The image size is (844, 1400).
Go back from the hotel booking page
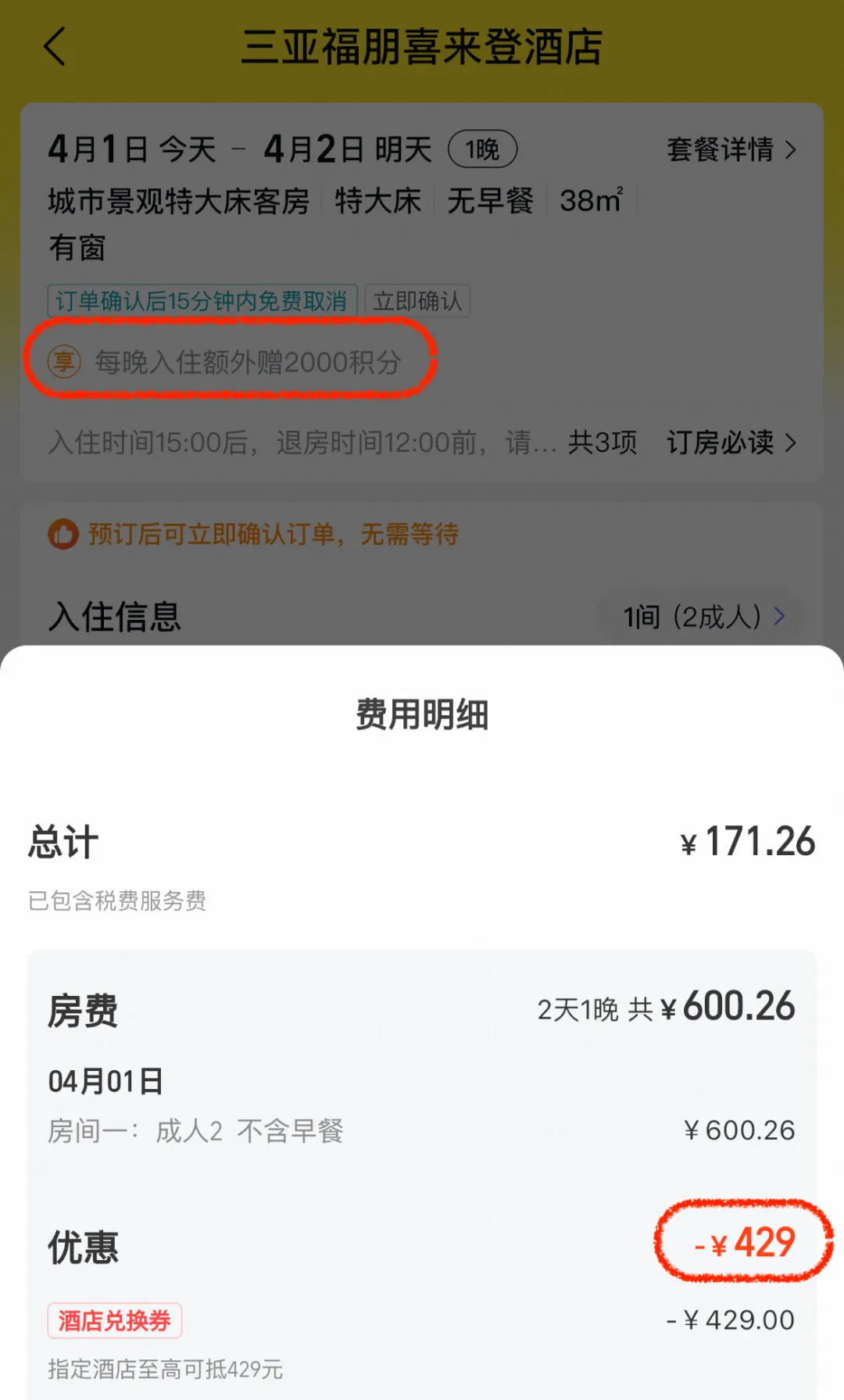click(x=55, y=47)
